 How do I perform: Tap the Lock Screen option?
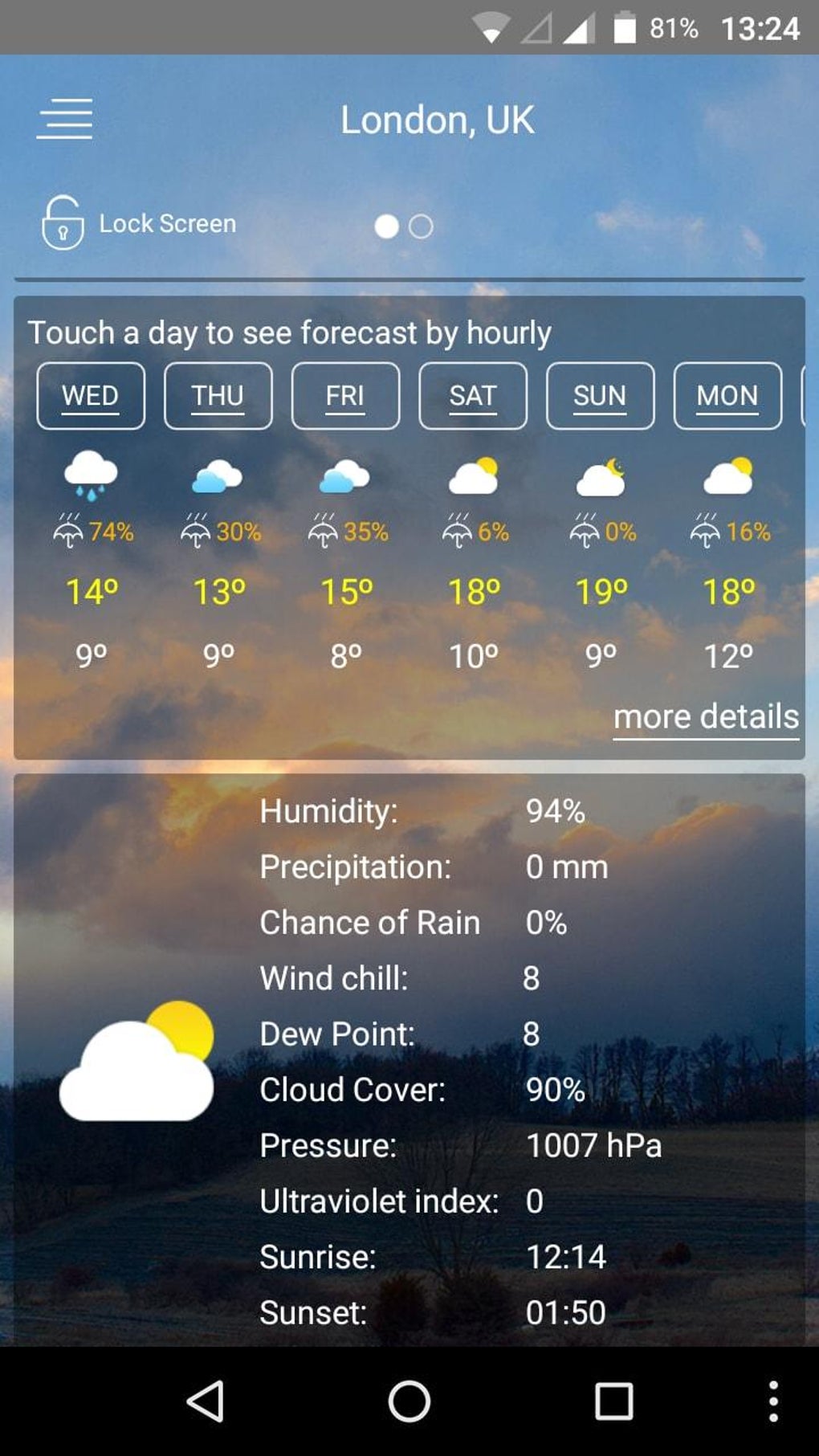pyautogui.click(x=139, y=222)
